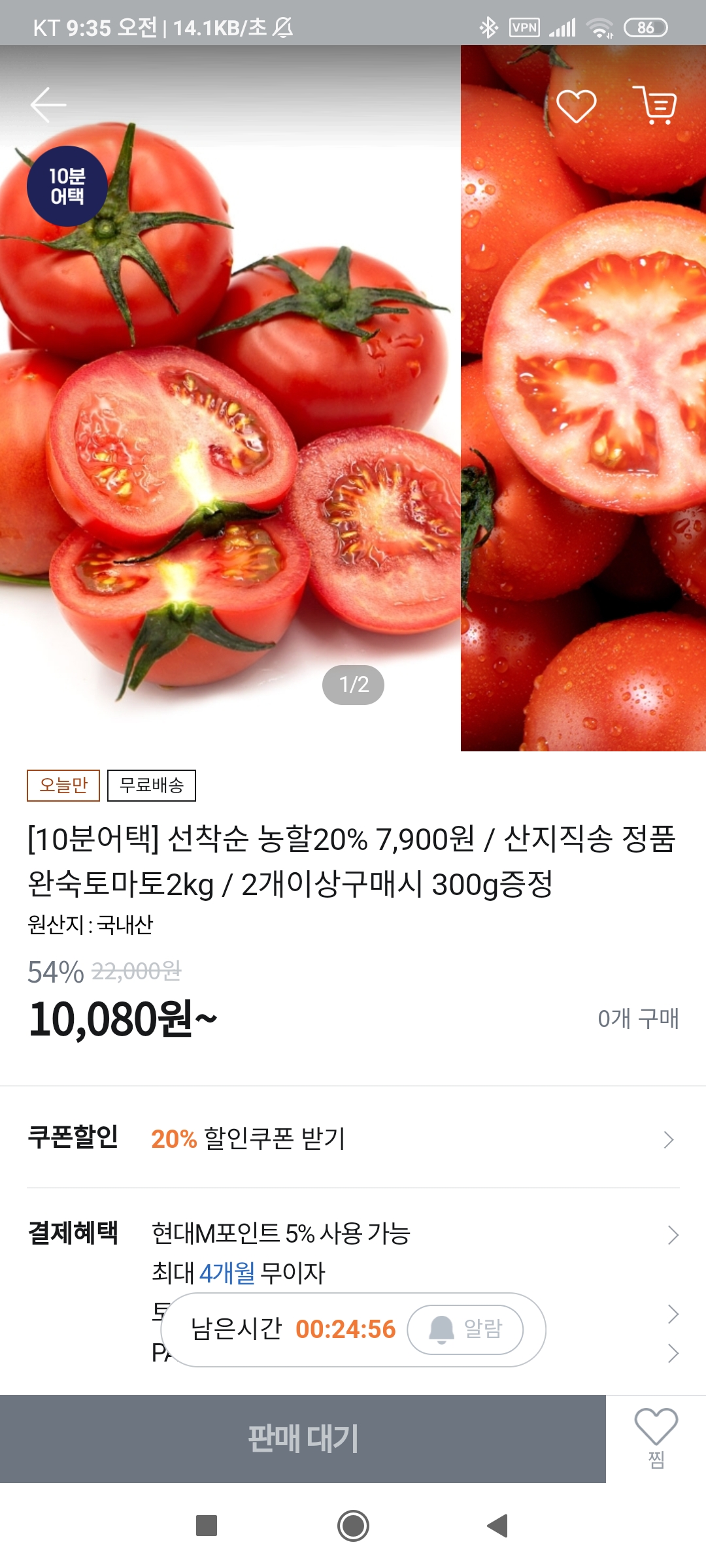Tap the 10분어택 badge on the photo
Viewport: 706px width, 1568px height.
65,185
